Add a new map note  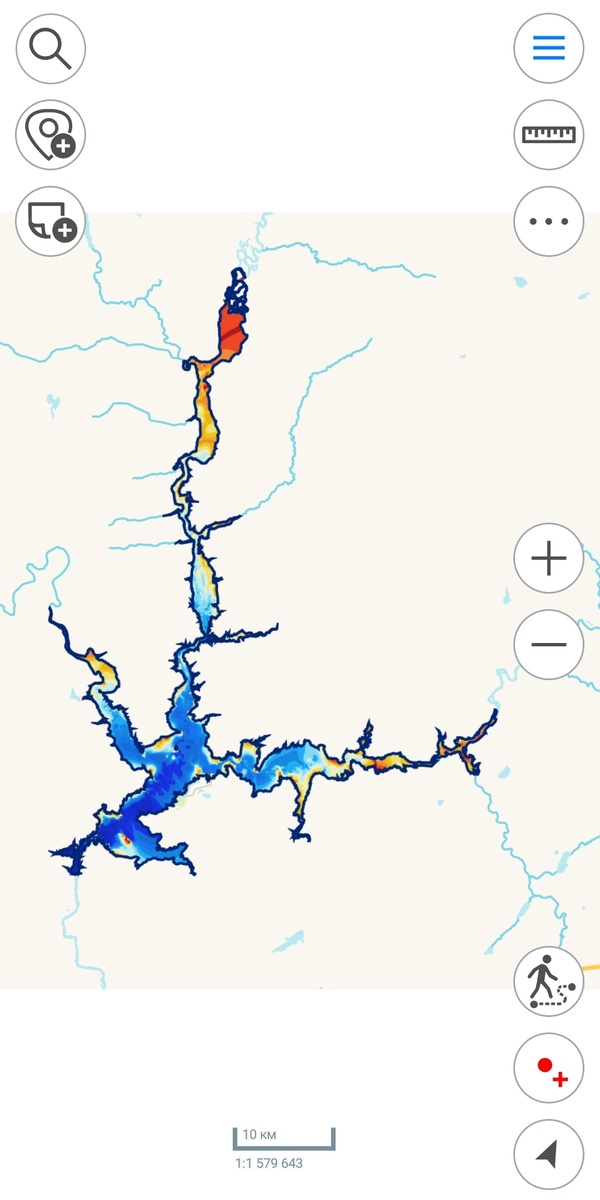50,222
